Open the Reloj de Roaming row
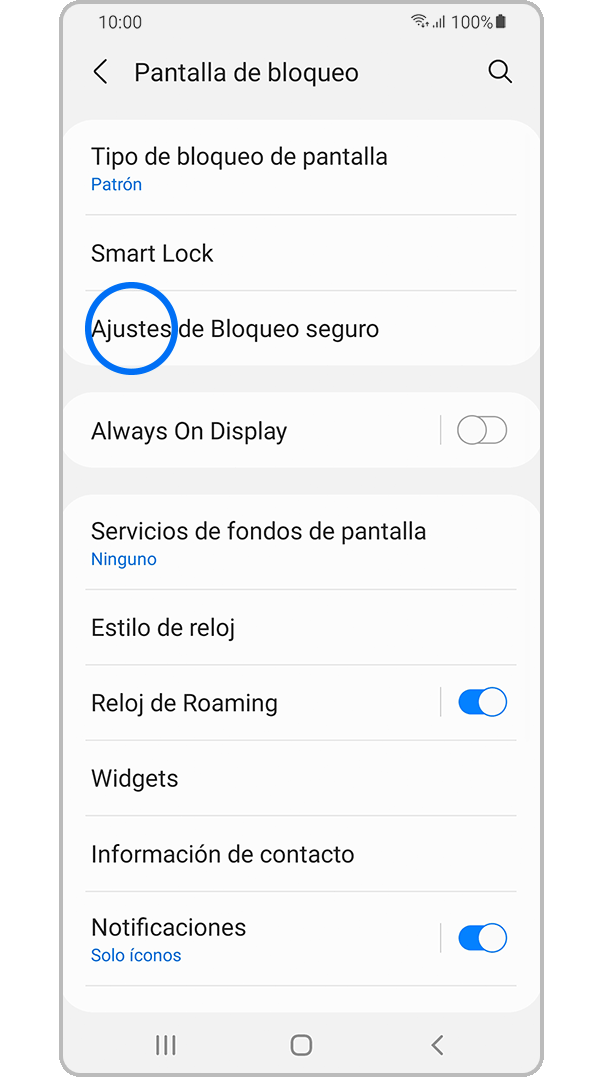Image resolution: width=600 pixels, height=1077 pixels. click(184, 703)
